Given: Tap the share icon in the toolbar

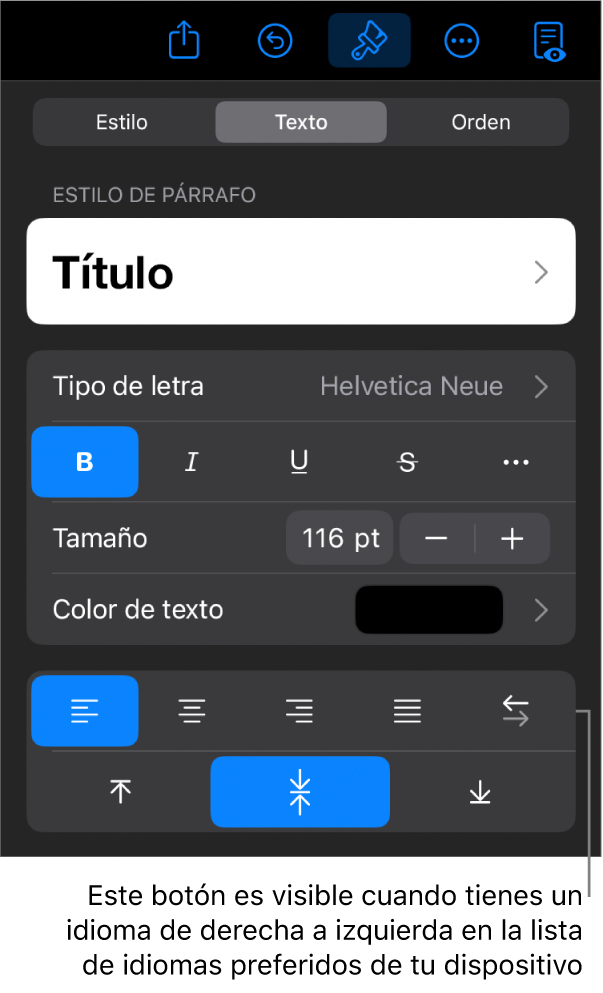Looking at the screenshot, I should click(x=185, y=41).
